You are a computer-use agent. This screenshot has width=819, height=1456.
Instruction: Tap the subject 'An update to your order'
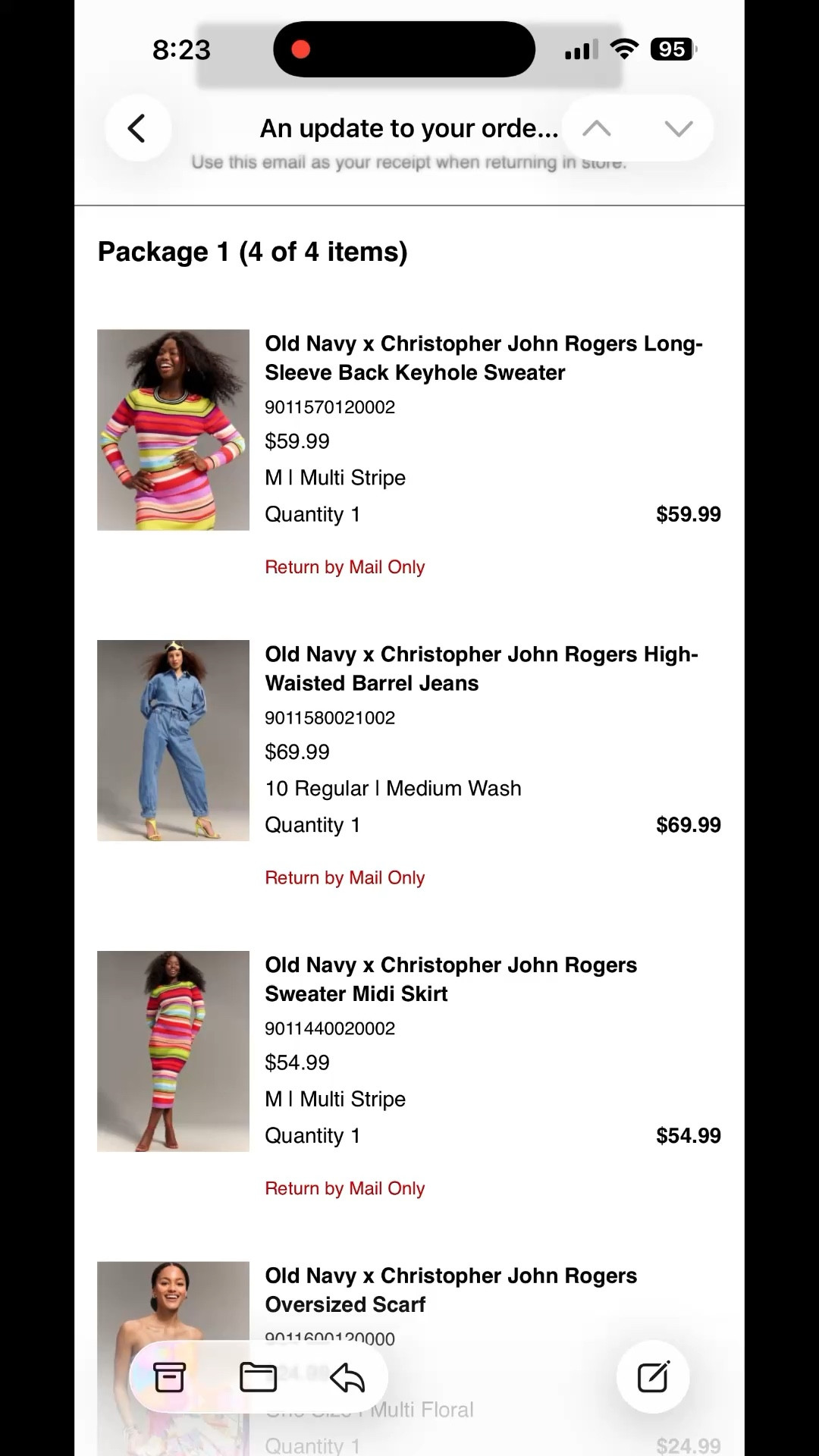(x=407, y=128)
